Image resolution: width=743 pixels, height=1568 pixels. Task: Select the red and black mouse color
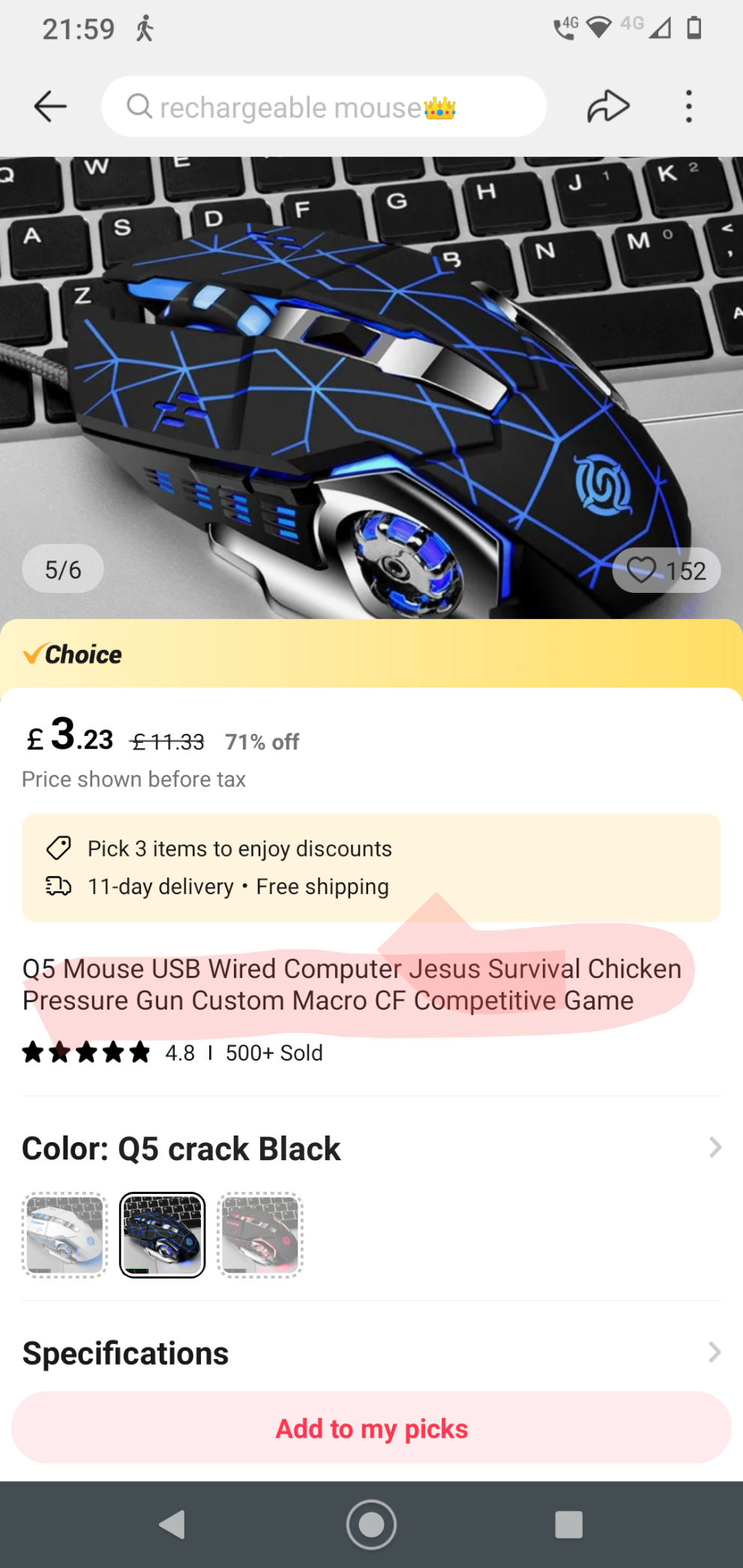[x=260, y=1234]
